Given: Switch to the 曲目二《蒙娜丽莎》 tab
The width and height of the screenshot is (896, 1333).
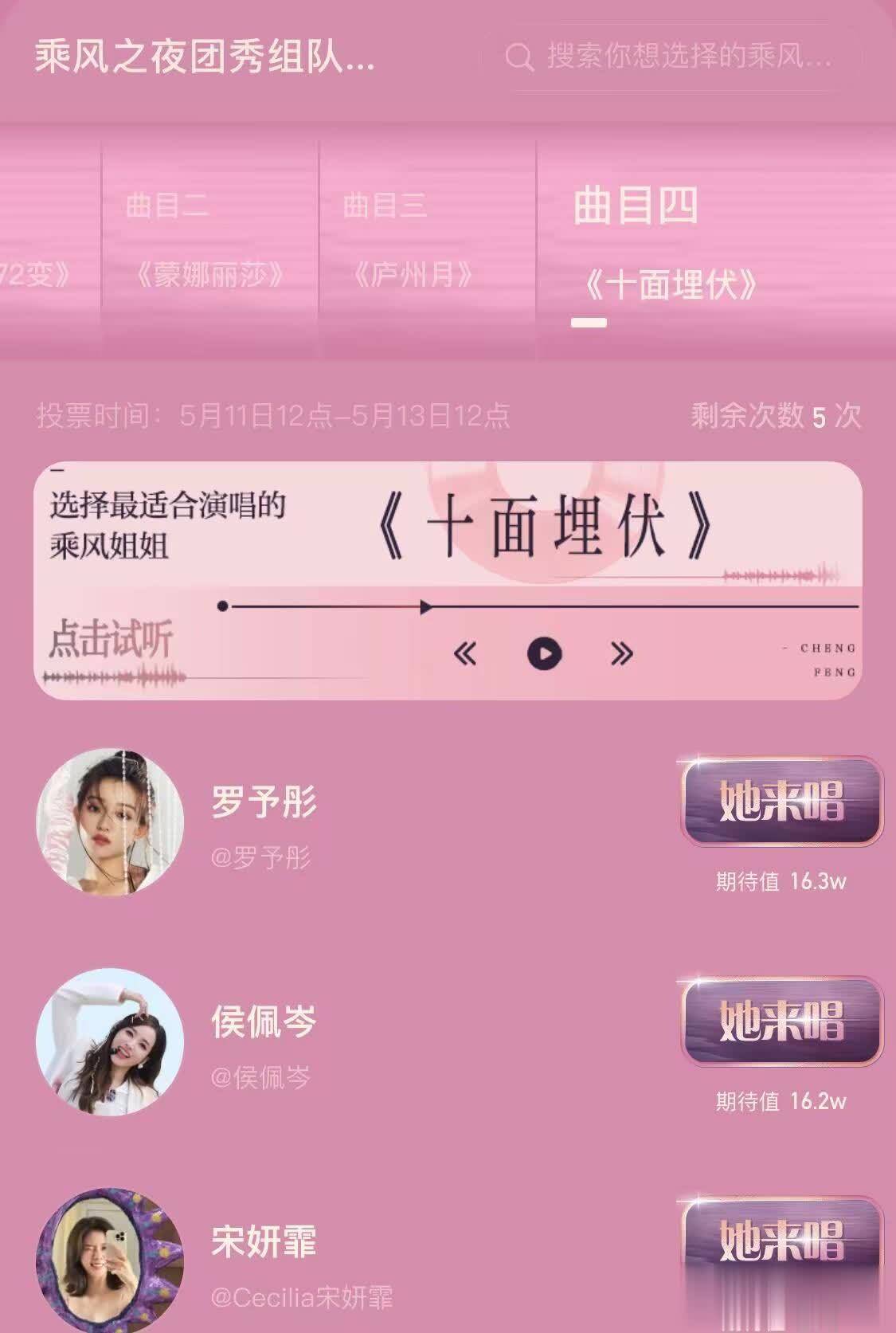Looking at the screenshot, I should tap(209, 239).
